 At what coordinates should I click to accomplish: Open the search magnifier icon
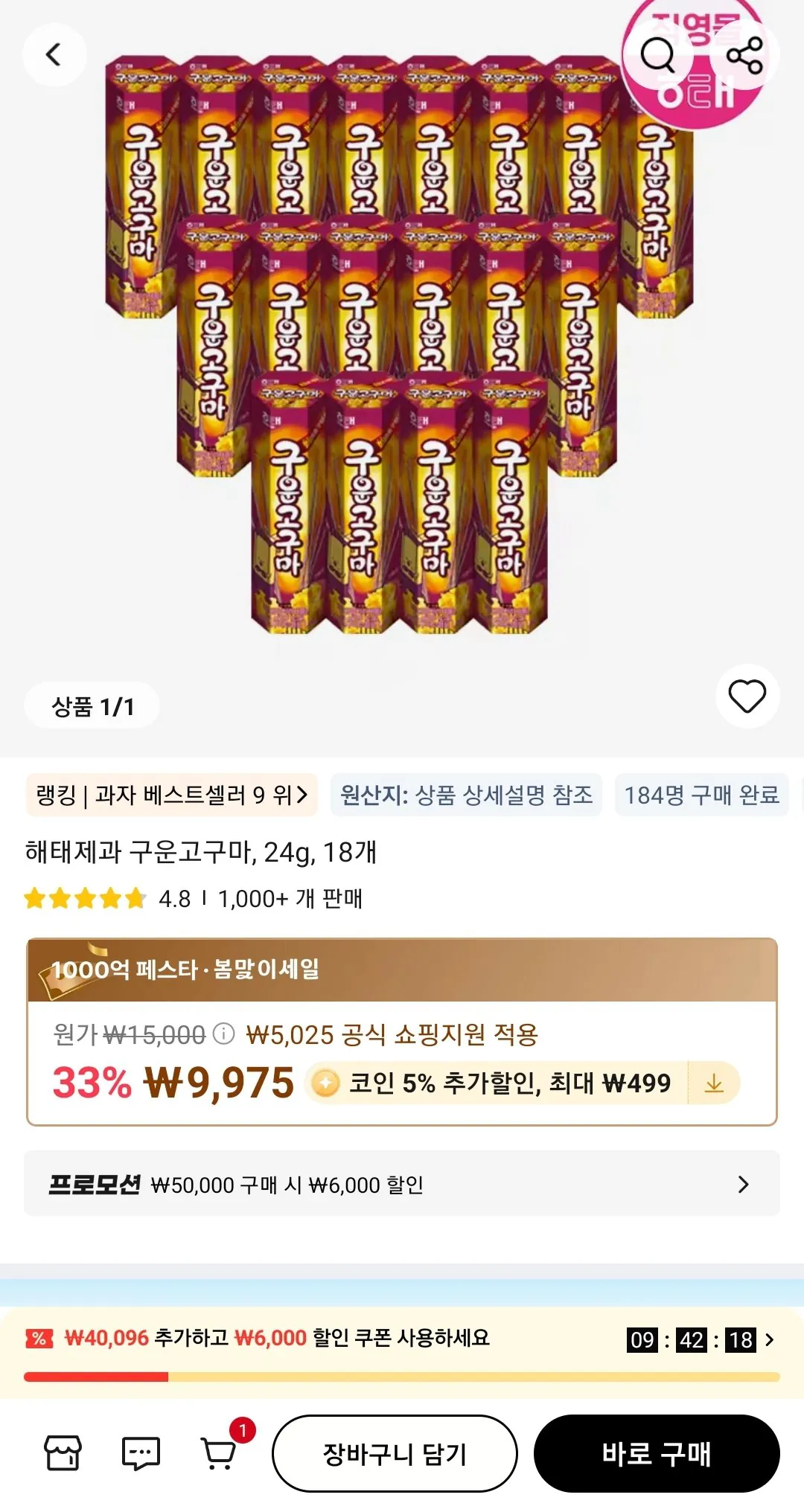click(660, 55)
